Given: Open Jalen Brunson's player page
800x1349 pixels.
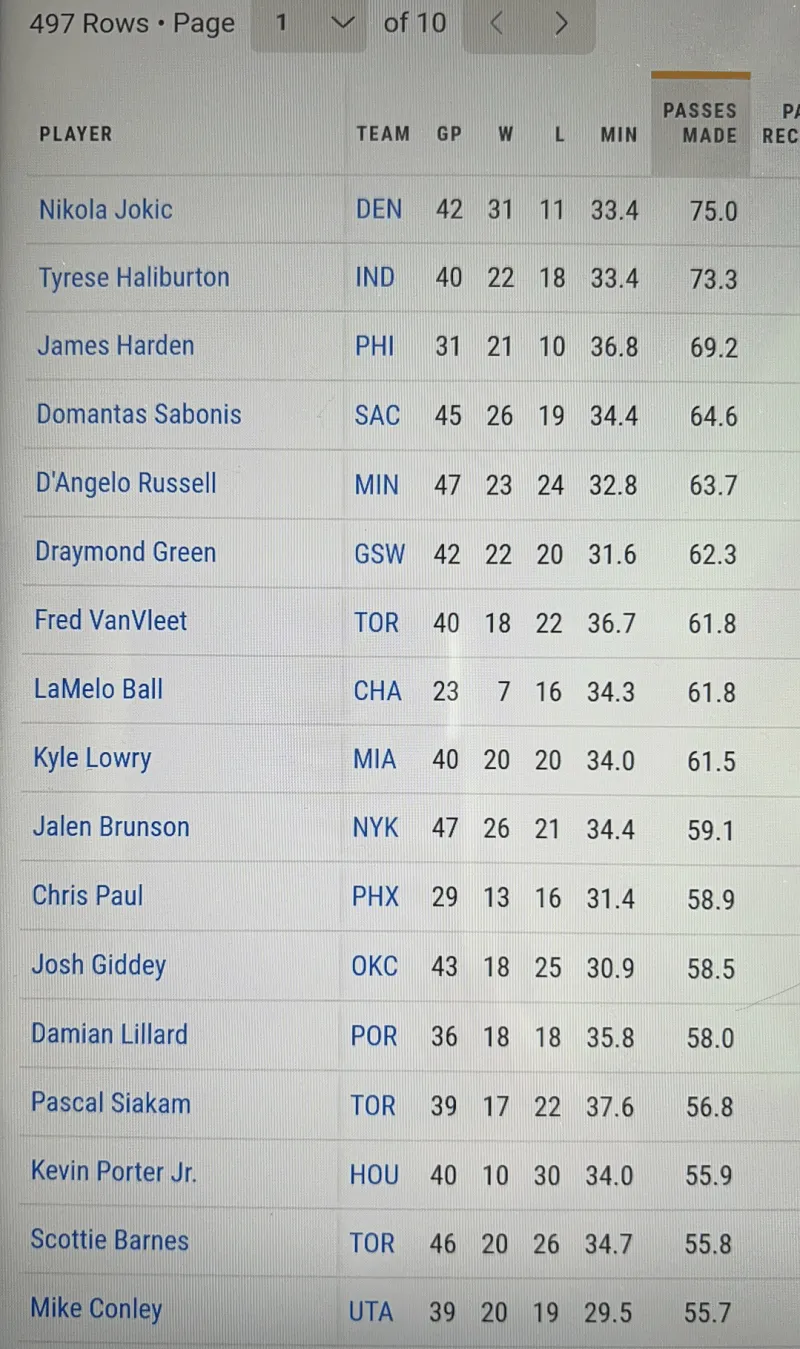Looking at the screenshot, I should (111, 827).
